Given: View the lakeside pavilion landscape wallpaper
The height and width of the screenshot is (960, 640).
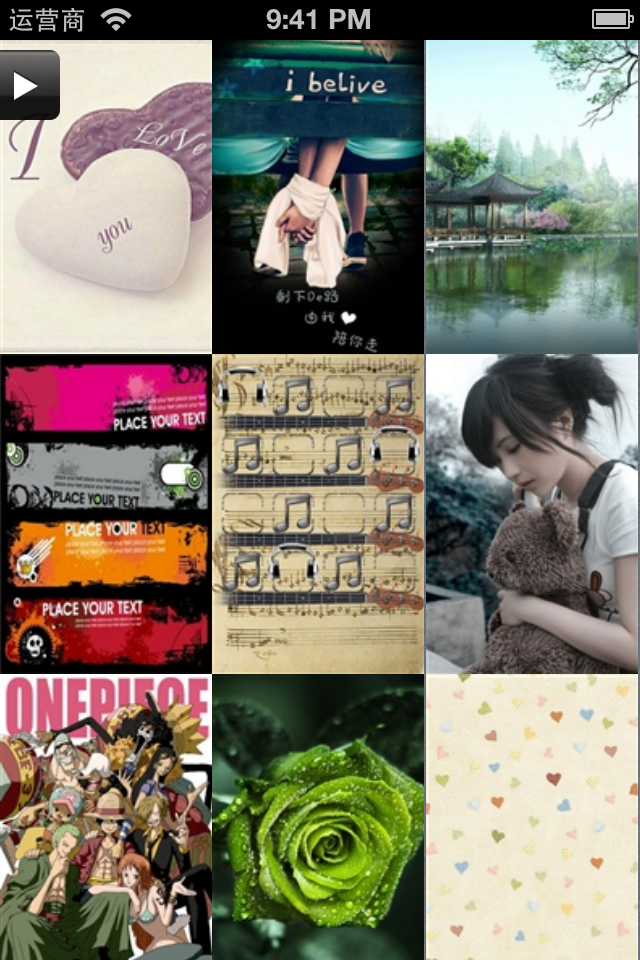Looking at the screenshot, I should 532,196.
